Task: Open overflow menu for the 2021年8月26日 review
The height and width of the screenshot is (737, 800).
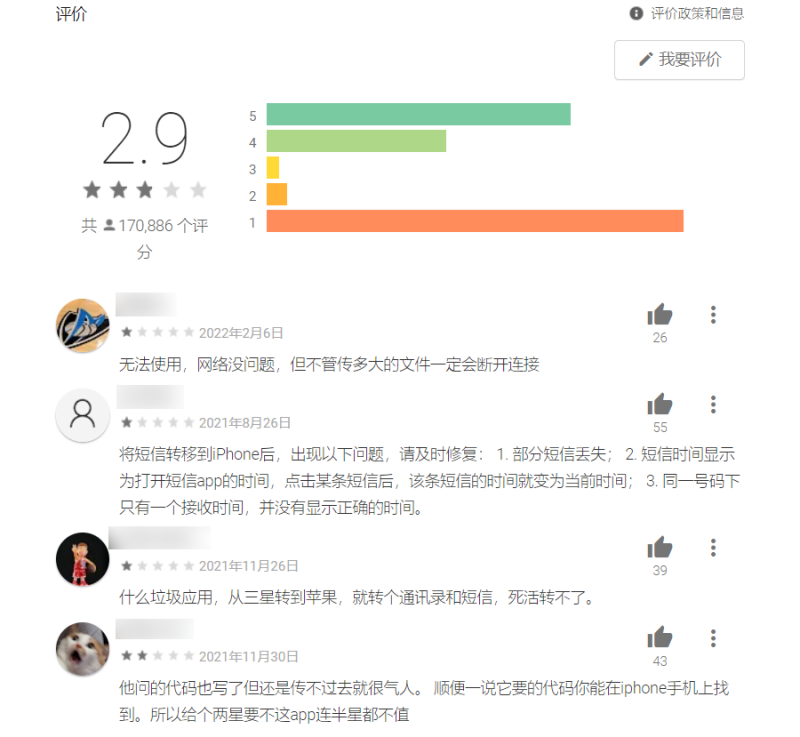Action: 713,404
